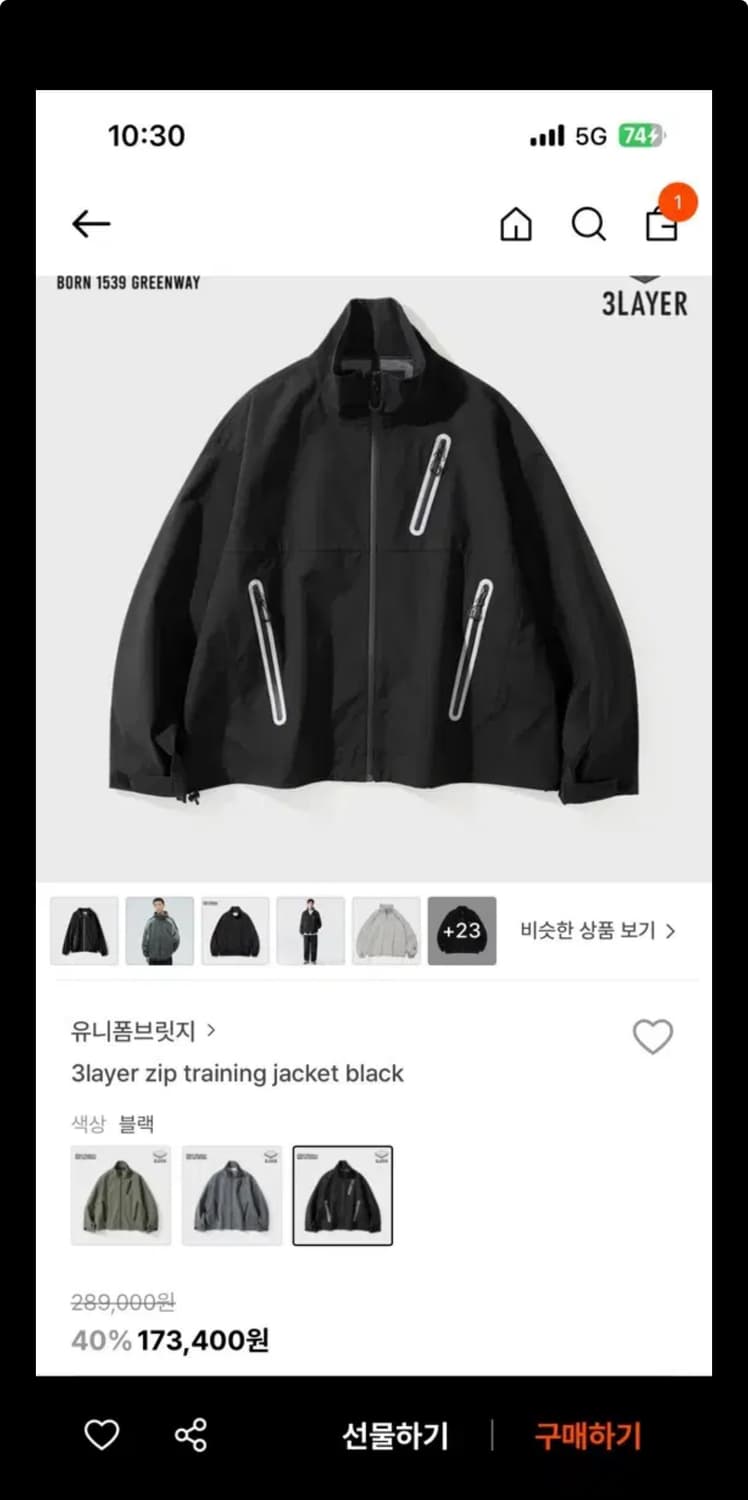Image resolution: width=748 pixels, height=1500 pixels.
Task: Tap the heart icon in the bottom bar
Action: [101, 1436]
